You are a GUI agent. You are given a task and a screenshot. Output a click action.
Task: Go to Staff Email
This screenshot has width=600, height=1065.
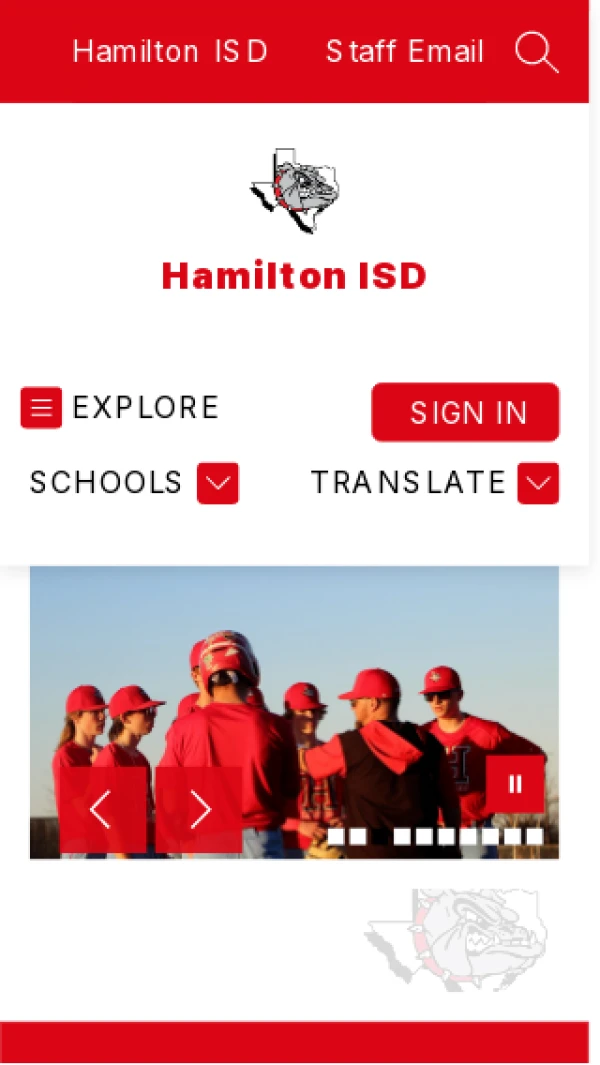point(404,52)
